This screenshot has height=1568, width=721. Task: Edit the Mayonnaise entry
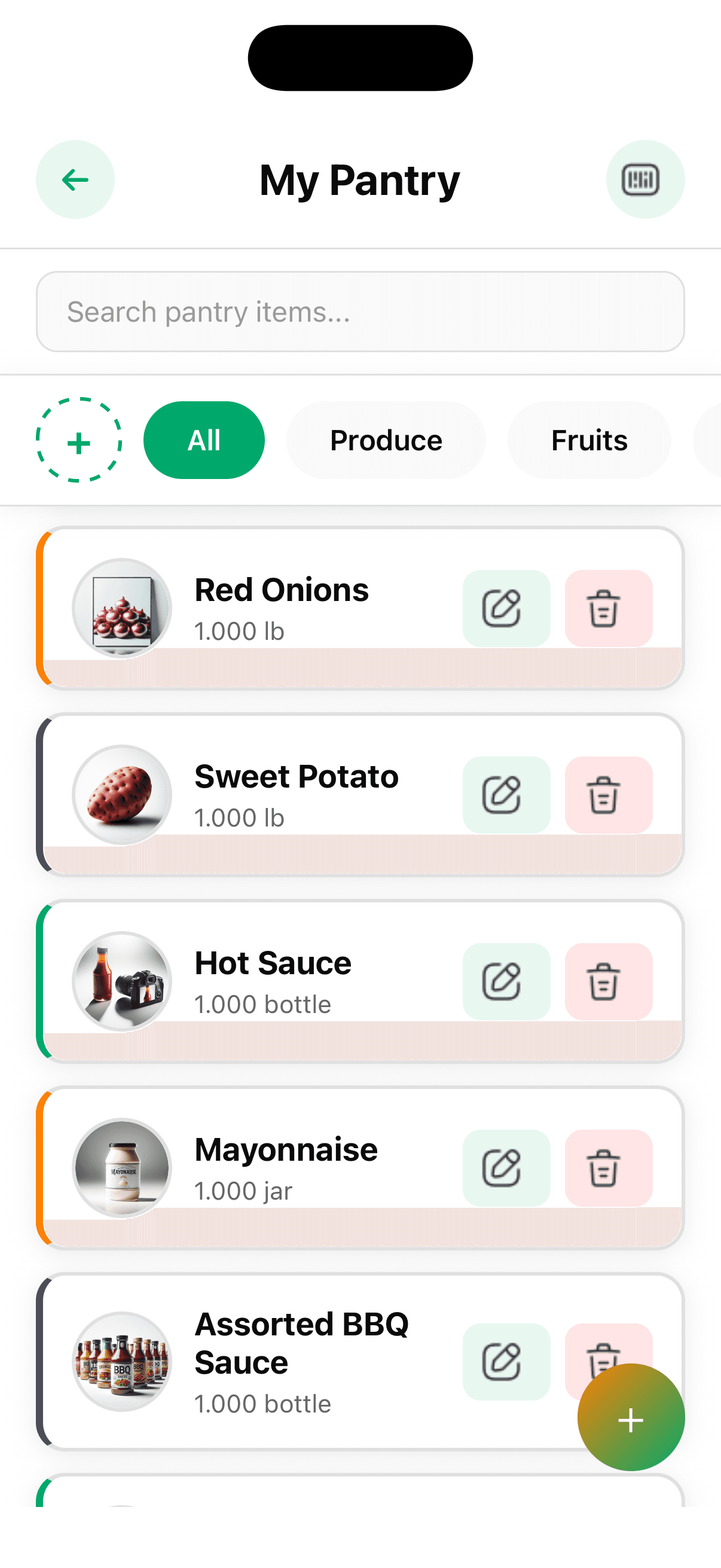[506, 1167]
